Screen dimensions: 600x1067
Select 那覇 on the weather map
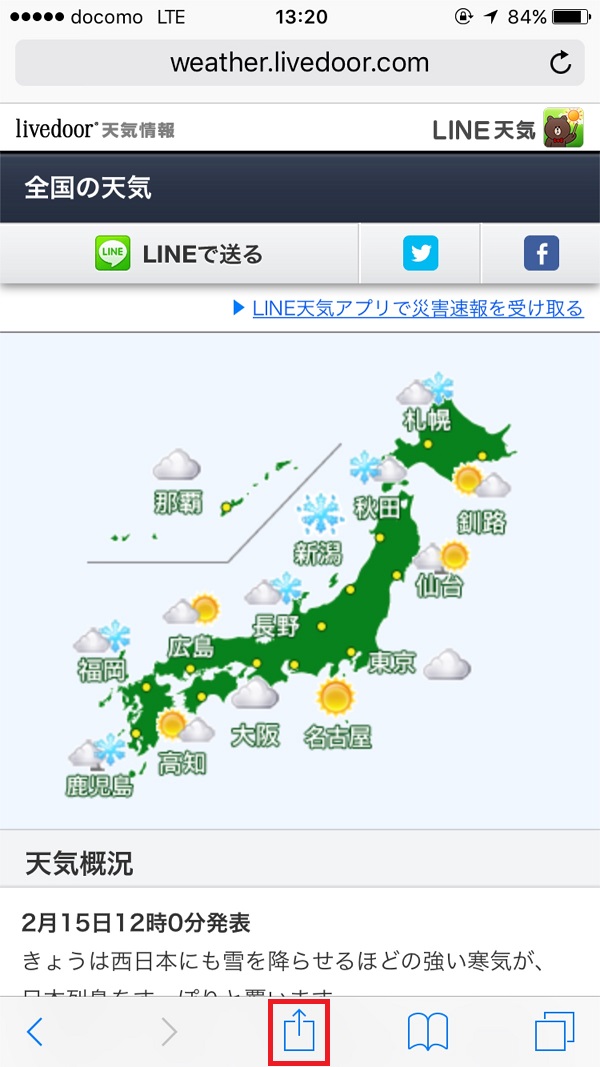click(x=178, y=504)
